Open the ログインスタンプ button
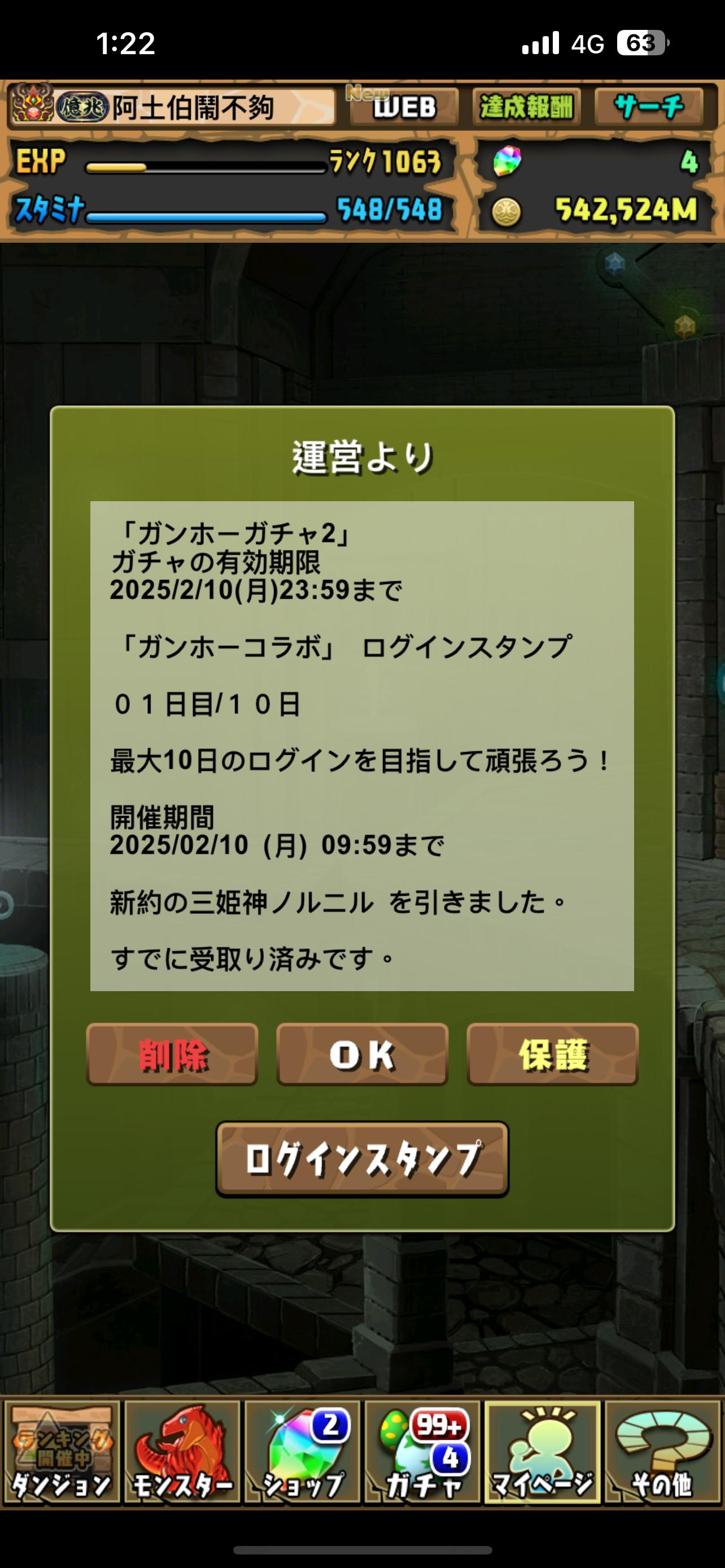725x1568 pixels. pyautogui.click(x=362, y=1159)
